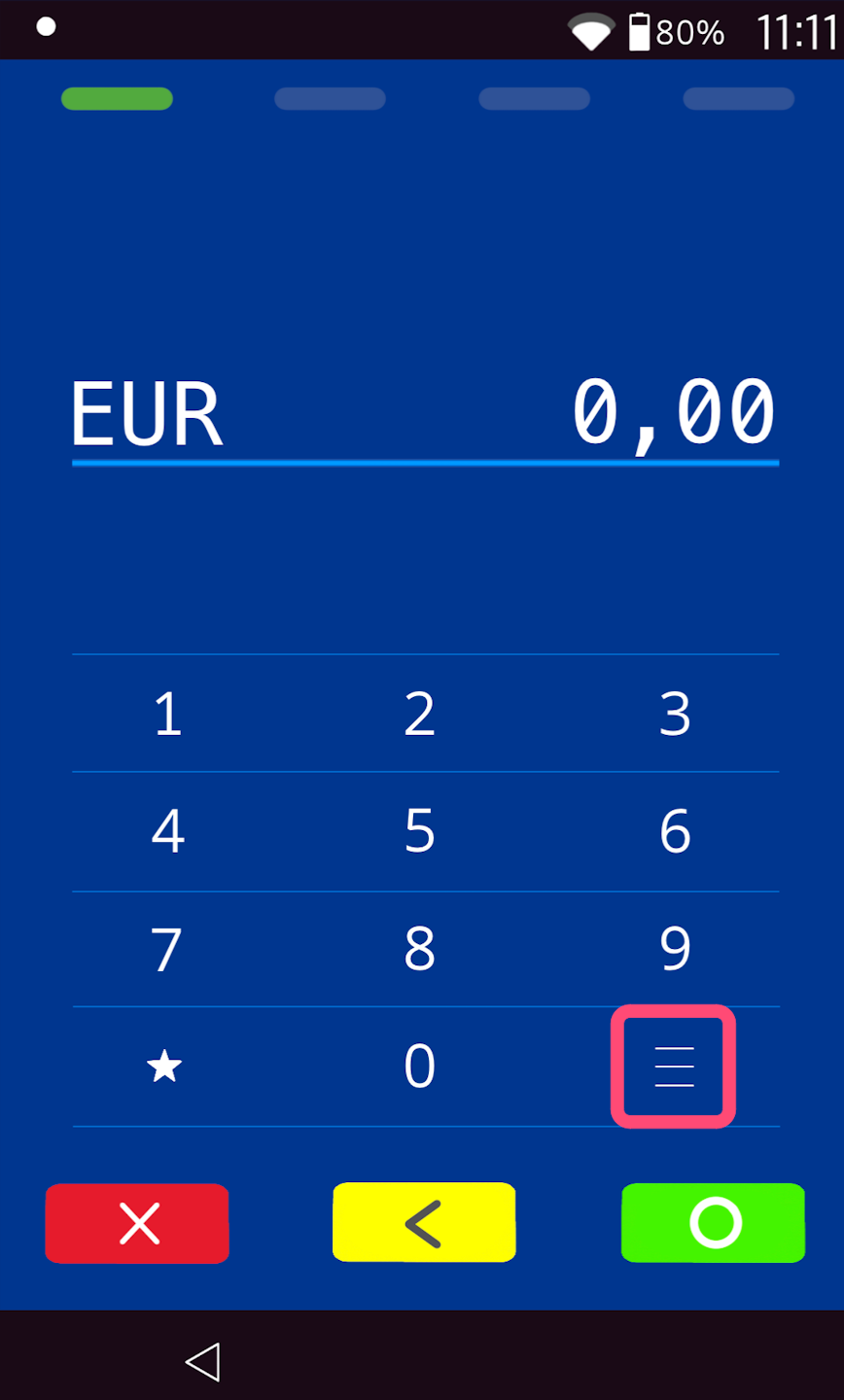Cancel with the red X button
Viewport: 844px width, 1400px height.
(x=137, y=1223)
